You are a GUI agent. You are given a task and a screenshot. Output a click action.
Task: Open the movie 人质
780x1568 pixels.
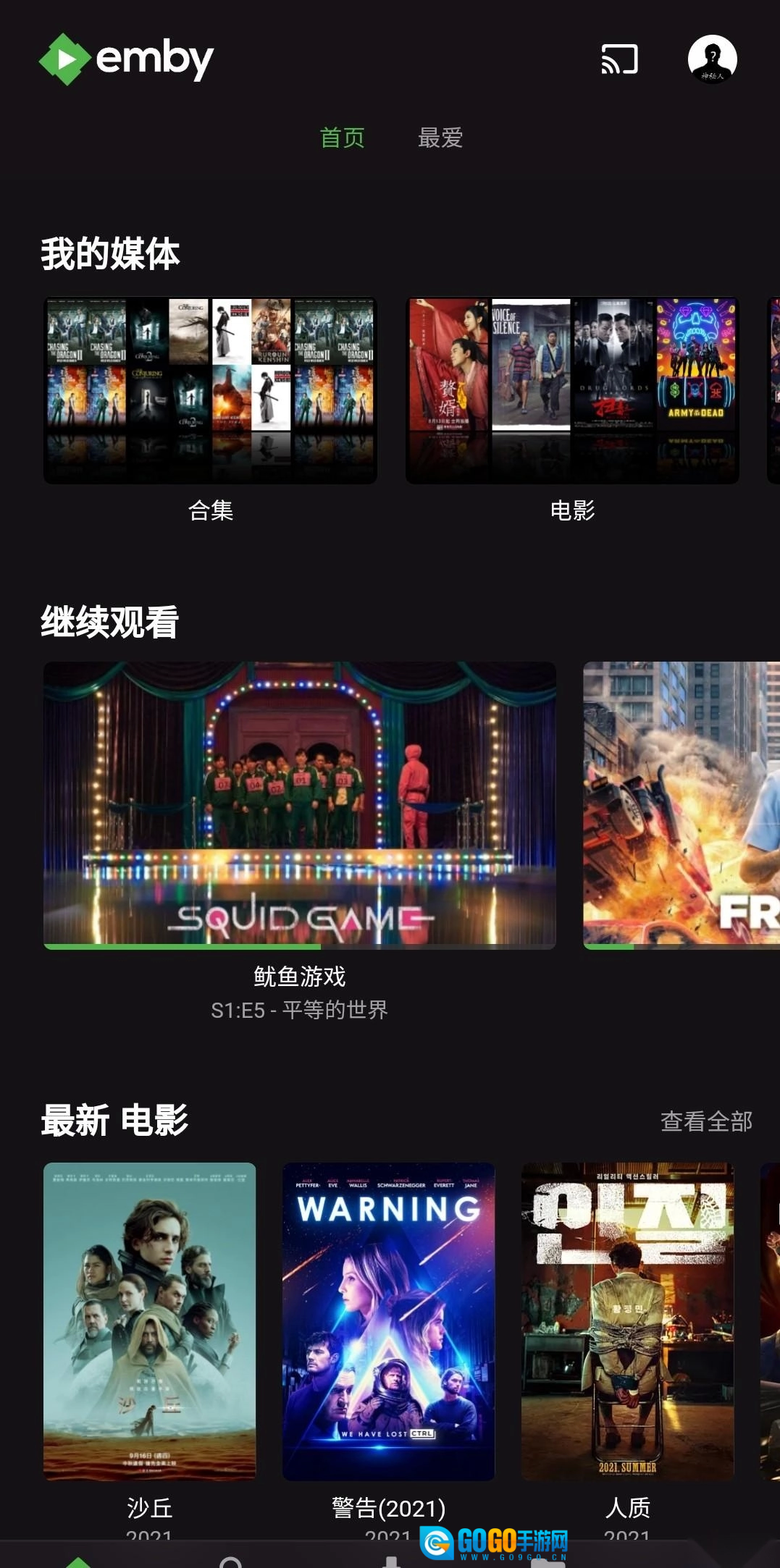627,1321
